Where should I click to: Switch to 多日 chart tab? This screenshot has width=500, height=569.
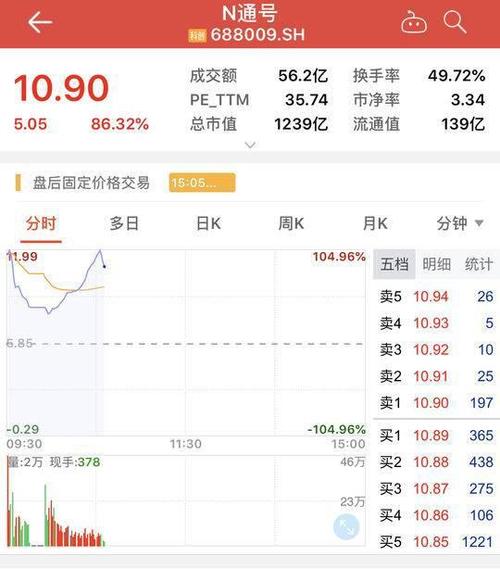point(124,223)
